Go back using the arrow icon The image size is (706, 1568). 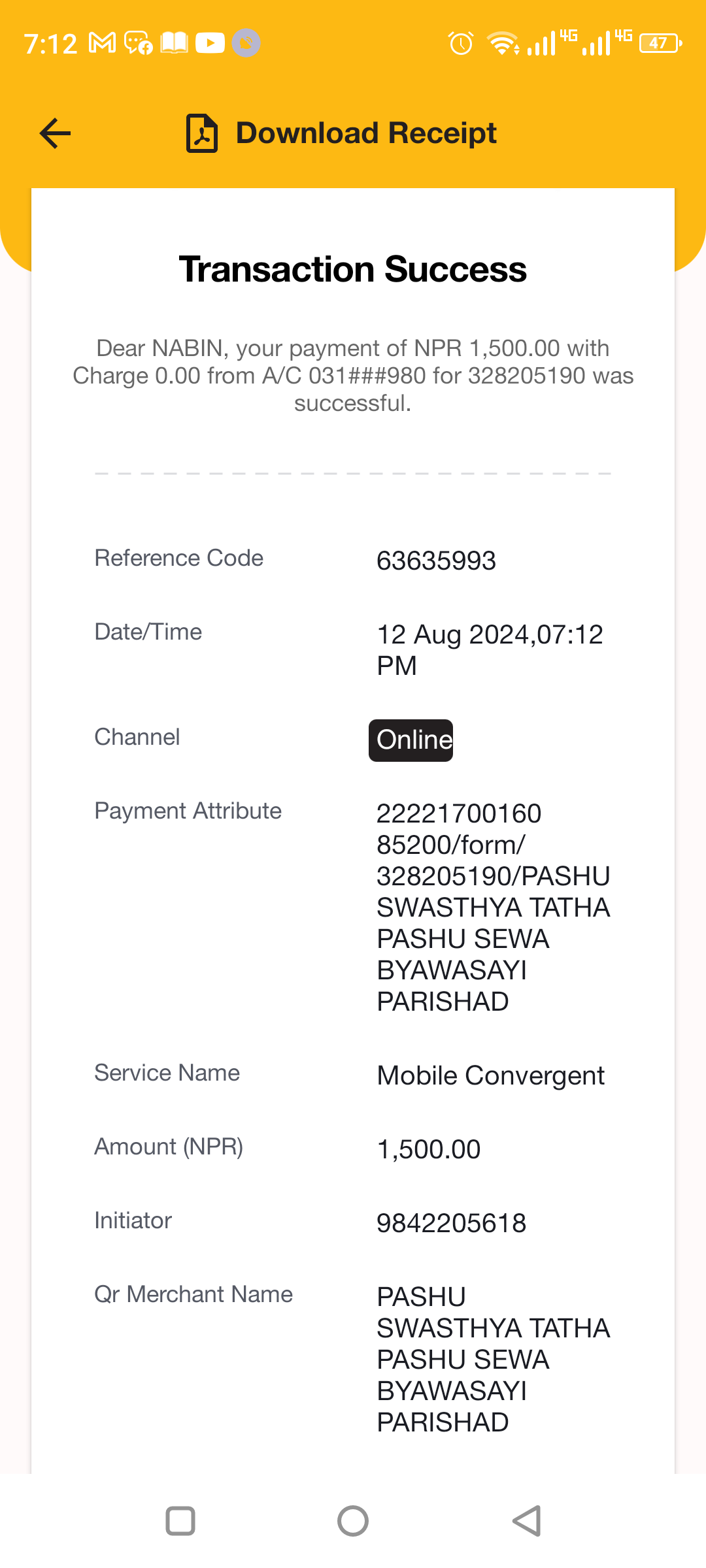[x=55, y=133]
